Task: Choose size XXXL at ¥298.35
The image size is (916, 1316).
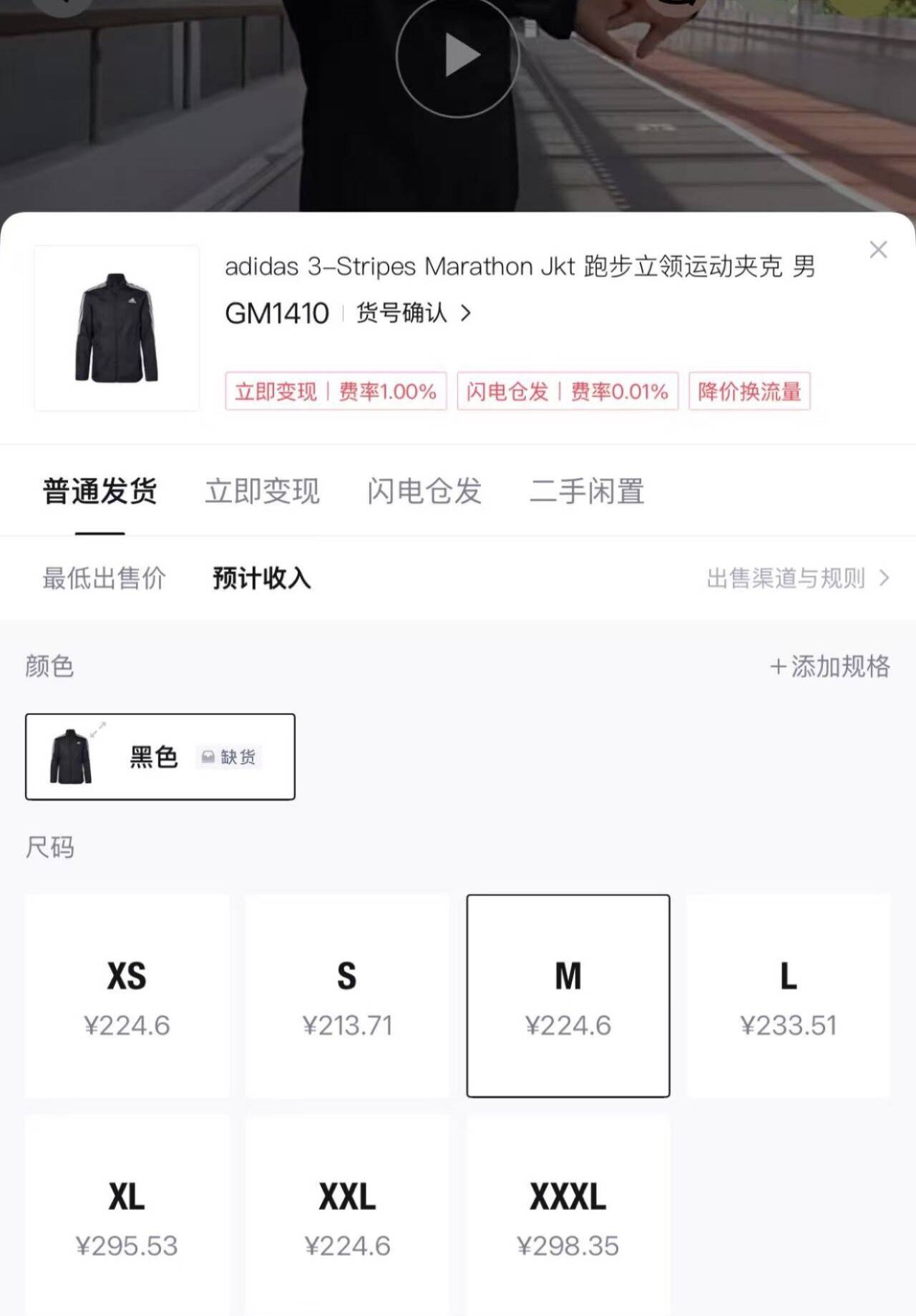Action: [568, 1217]
